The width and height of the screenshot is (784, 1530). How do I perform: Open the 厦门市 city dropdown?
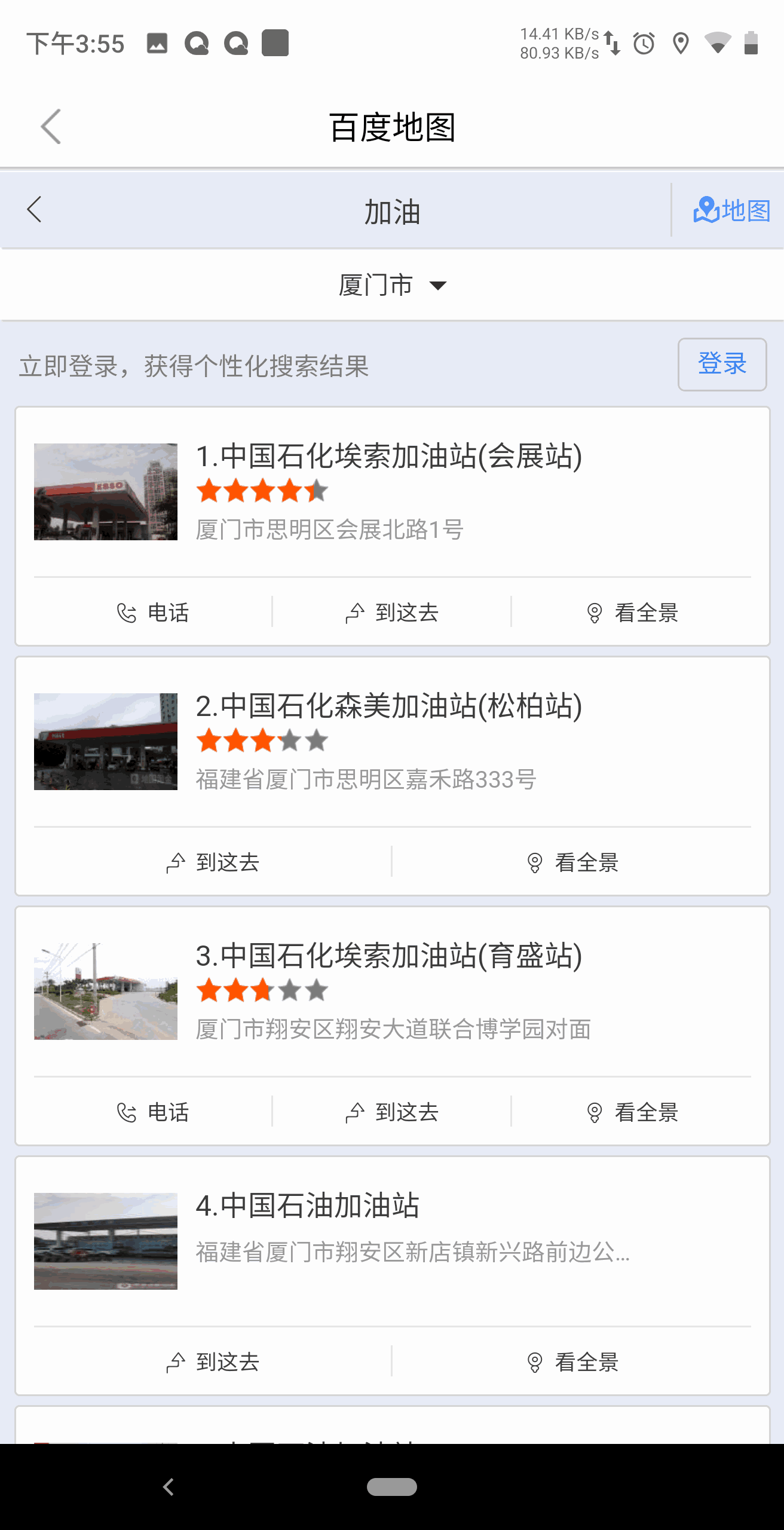392,285
